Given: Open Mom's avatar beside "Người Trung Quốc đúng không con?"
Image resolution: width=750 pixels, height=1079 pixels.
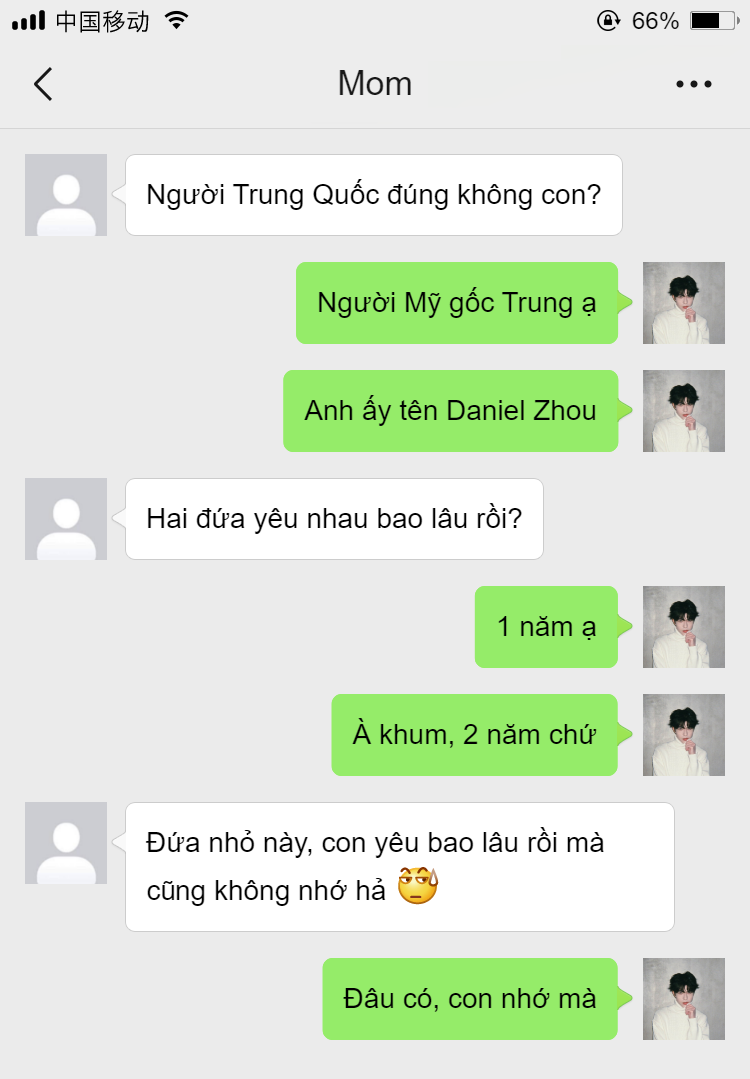Looking at the screenshot, I should point(66,195).
